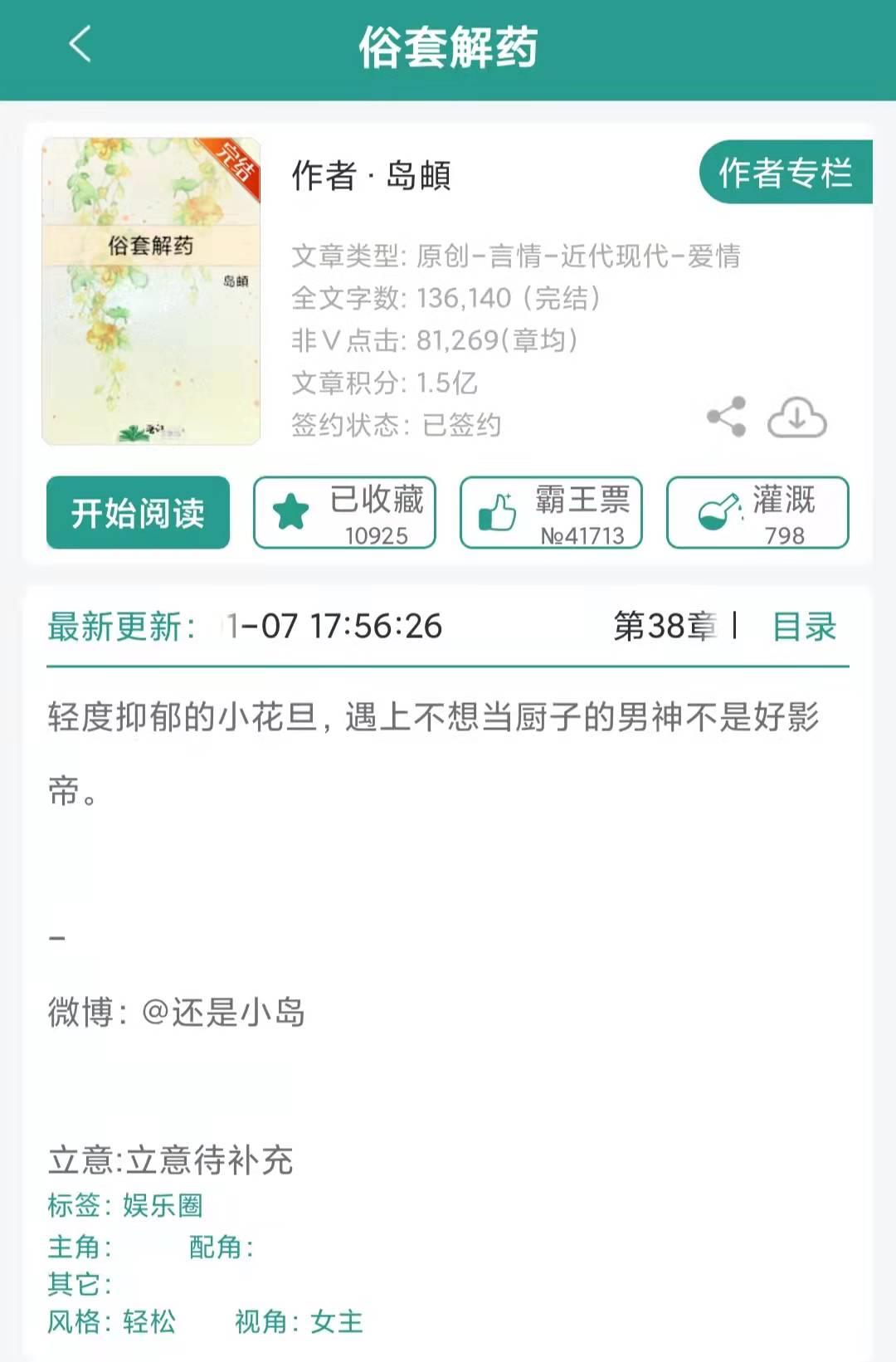This screenshot has height=1362, width=896.
Task: Open the 娱乐圈 tag
Action: point(163,1205)
